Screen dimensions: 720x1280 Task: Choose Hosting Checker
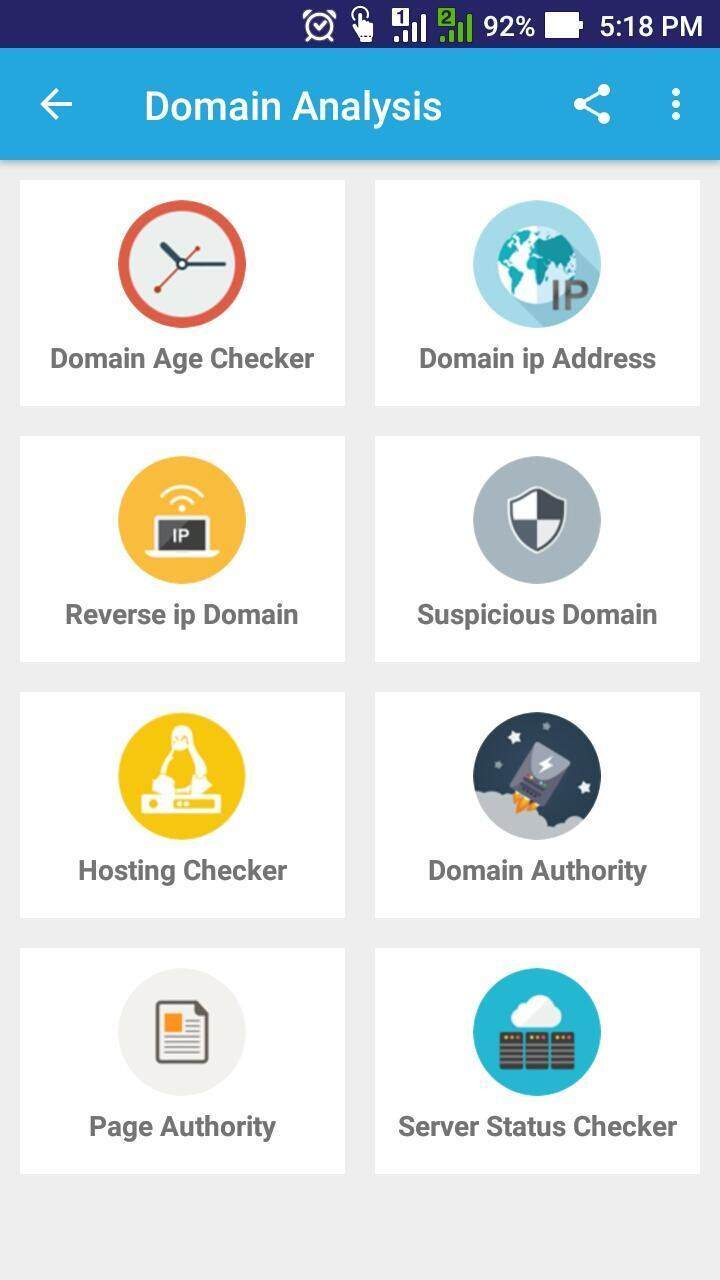pos(182,805)
